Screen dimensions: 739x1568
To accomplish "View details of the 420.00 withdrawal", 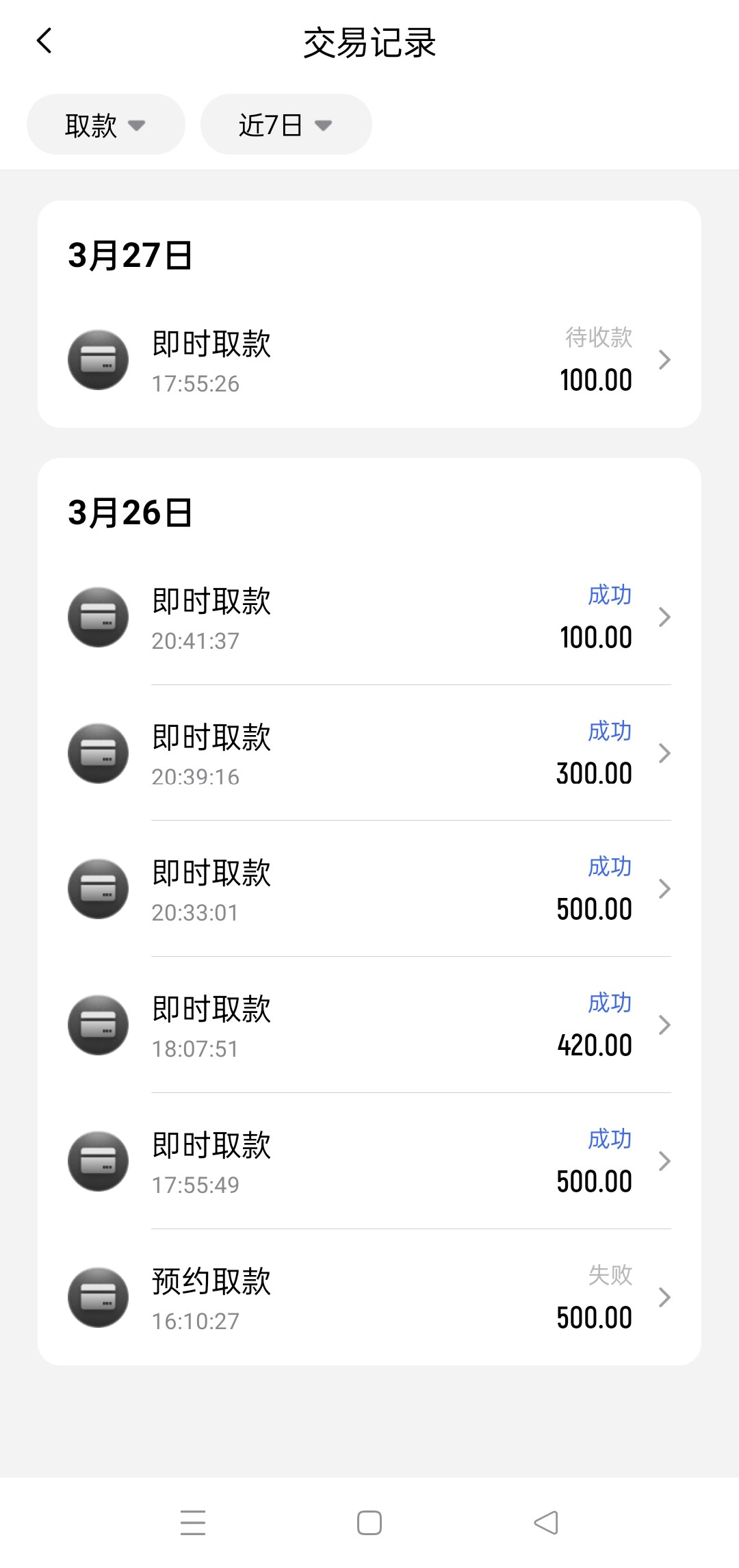I will click(x=369, y=1025).
